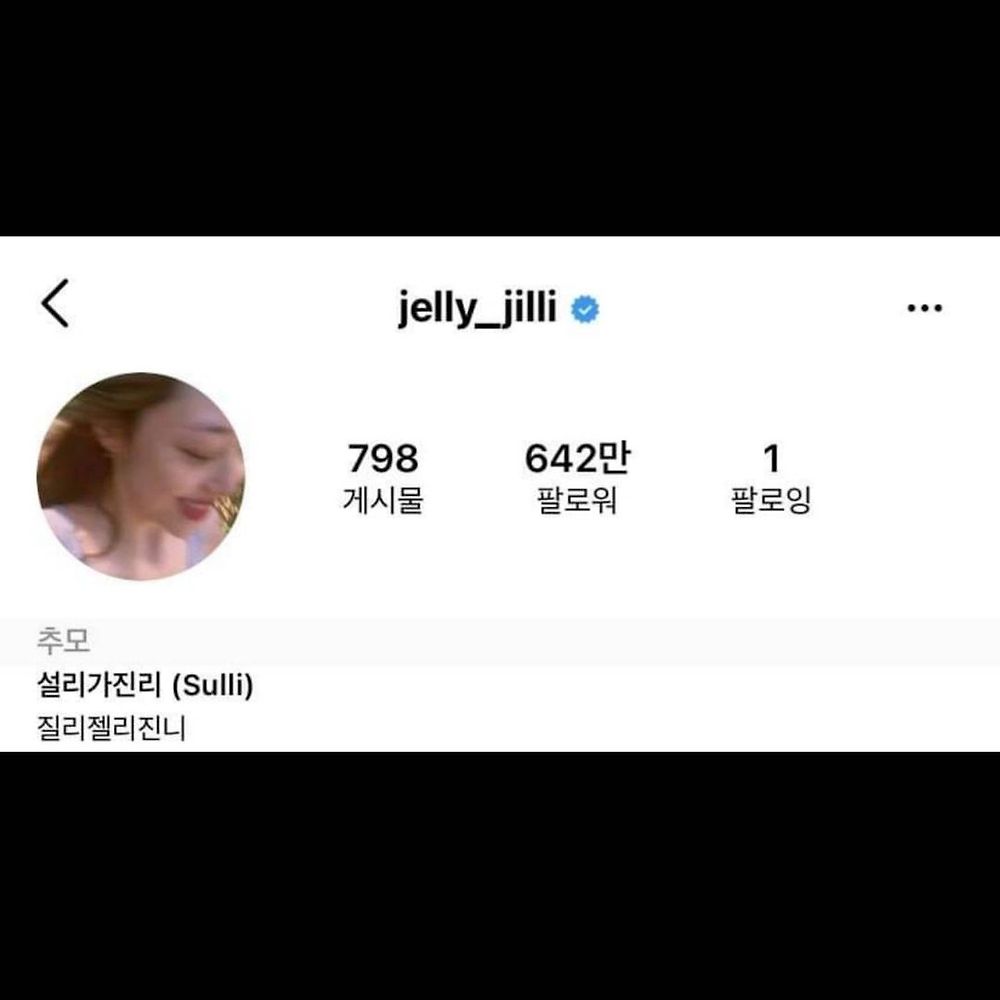Jump to the 798 posts
The image size is (1000, 1000).
click(x=383, y=477)
